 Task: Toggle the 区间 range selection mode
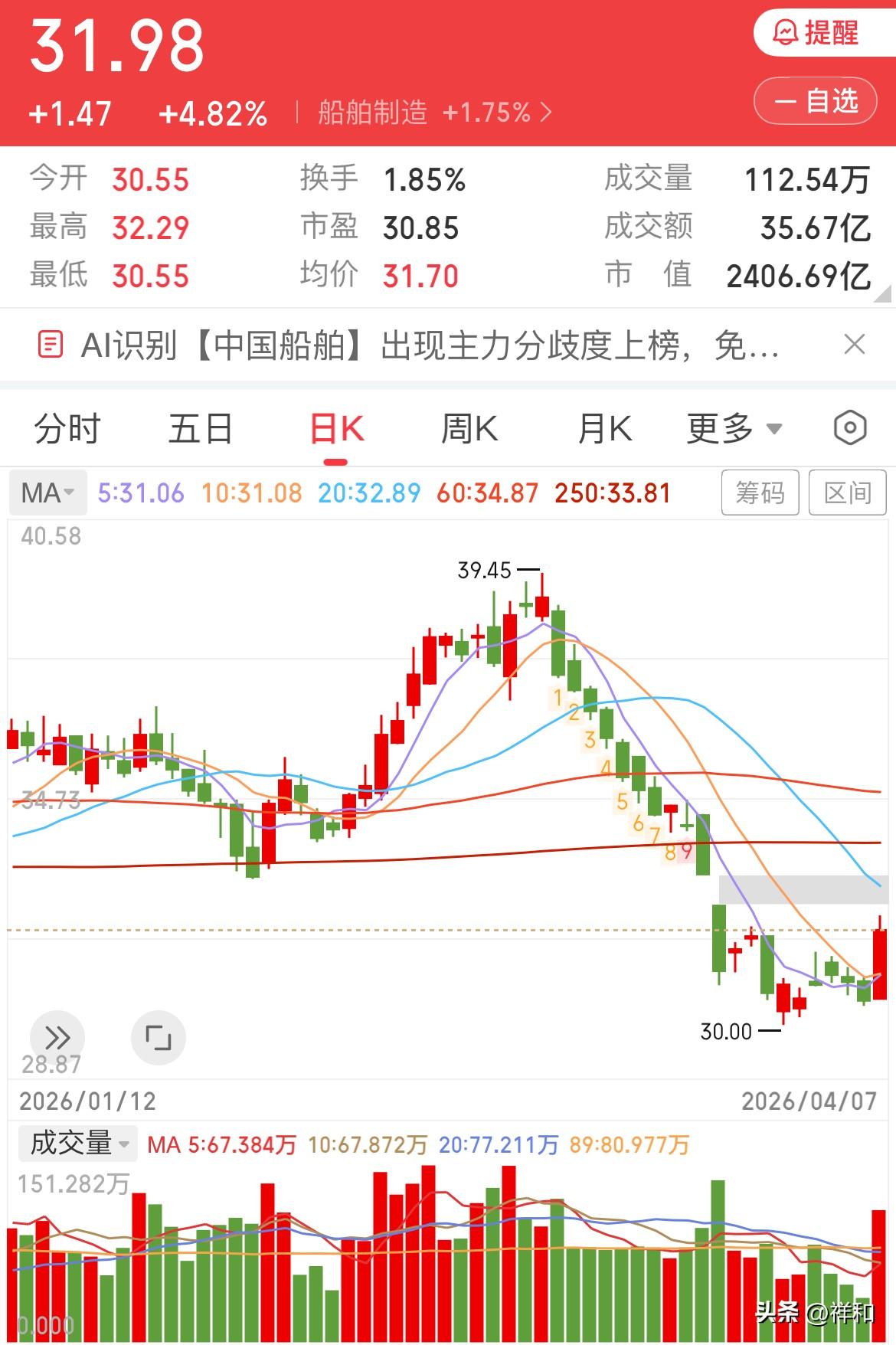849,493
